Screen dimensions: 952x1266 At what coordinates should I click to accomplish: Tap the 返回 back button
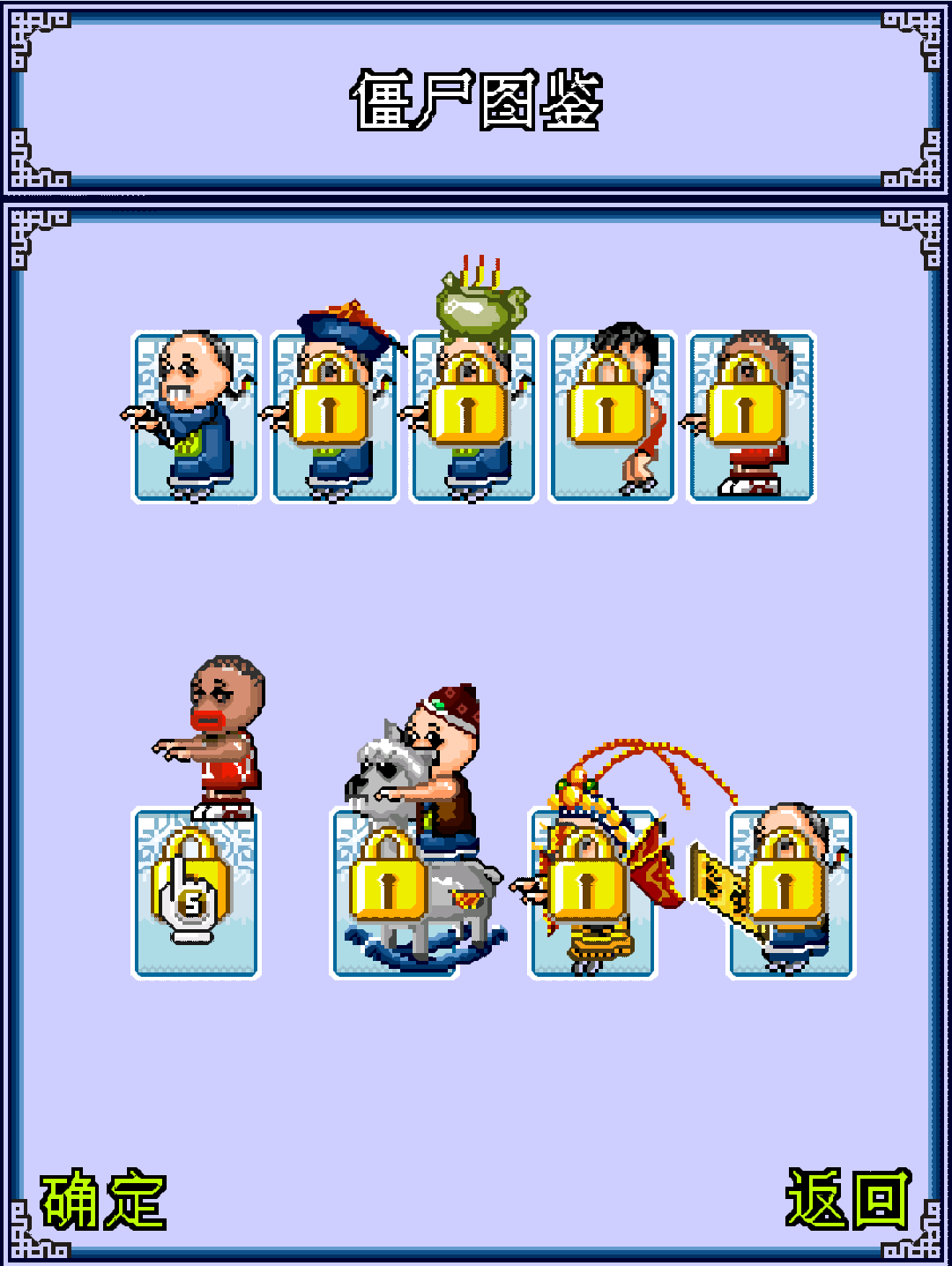848,1199
